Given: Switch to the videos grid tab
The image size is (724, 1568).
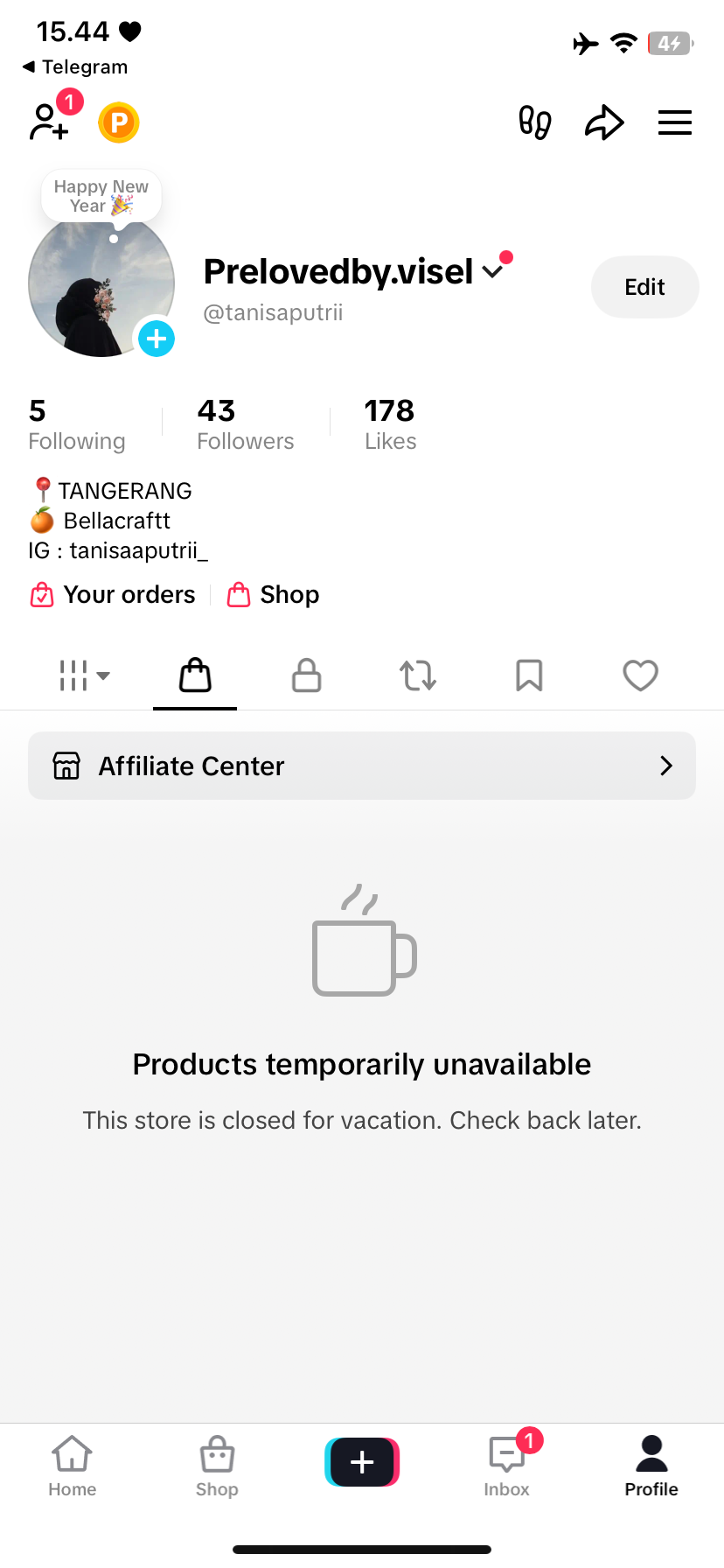Looking at the screenshot, I should tap(84, 675).
